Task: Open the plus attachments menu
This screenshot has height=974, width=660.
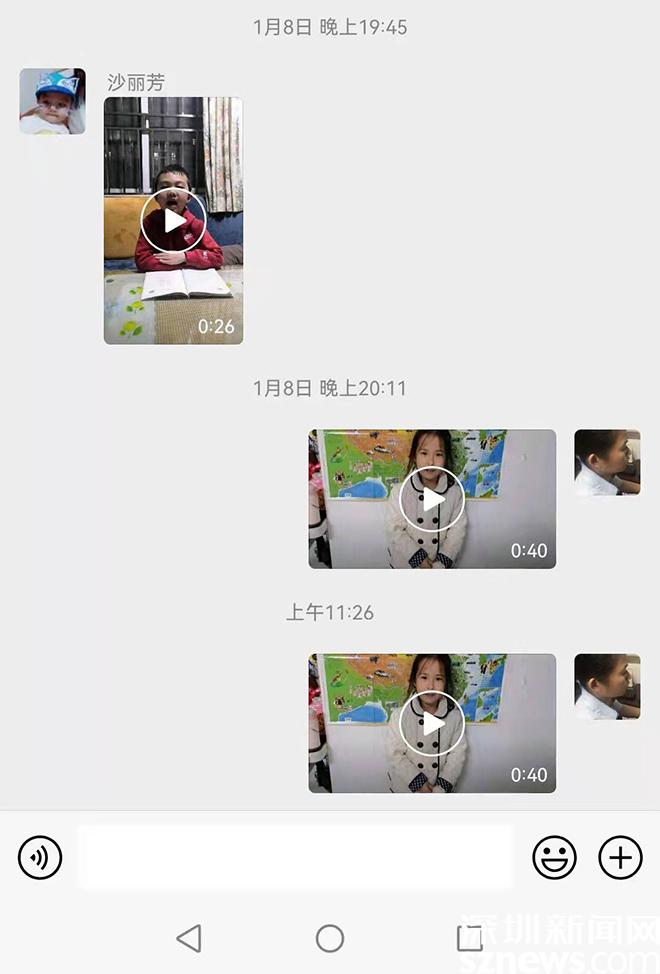Action: [620, 857]
